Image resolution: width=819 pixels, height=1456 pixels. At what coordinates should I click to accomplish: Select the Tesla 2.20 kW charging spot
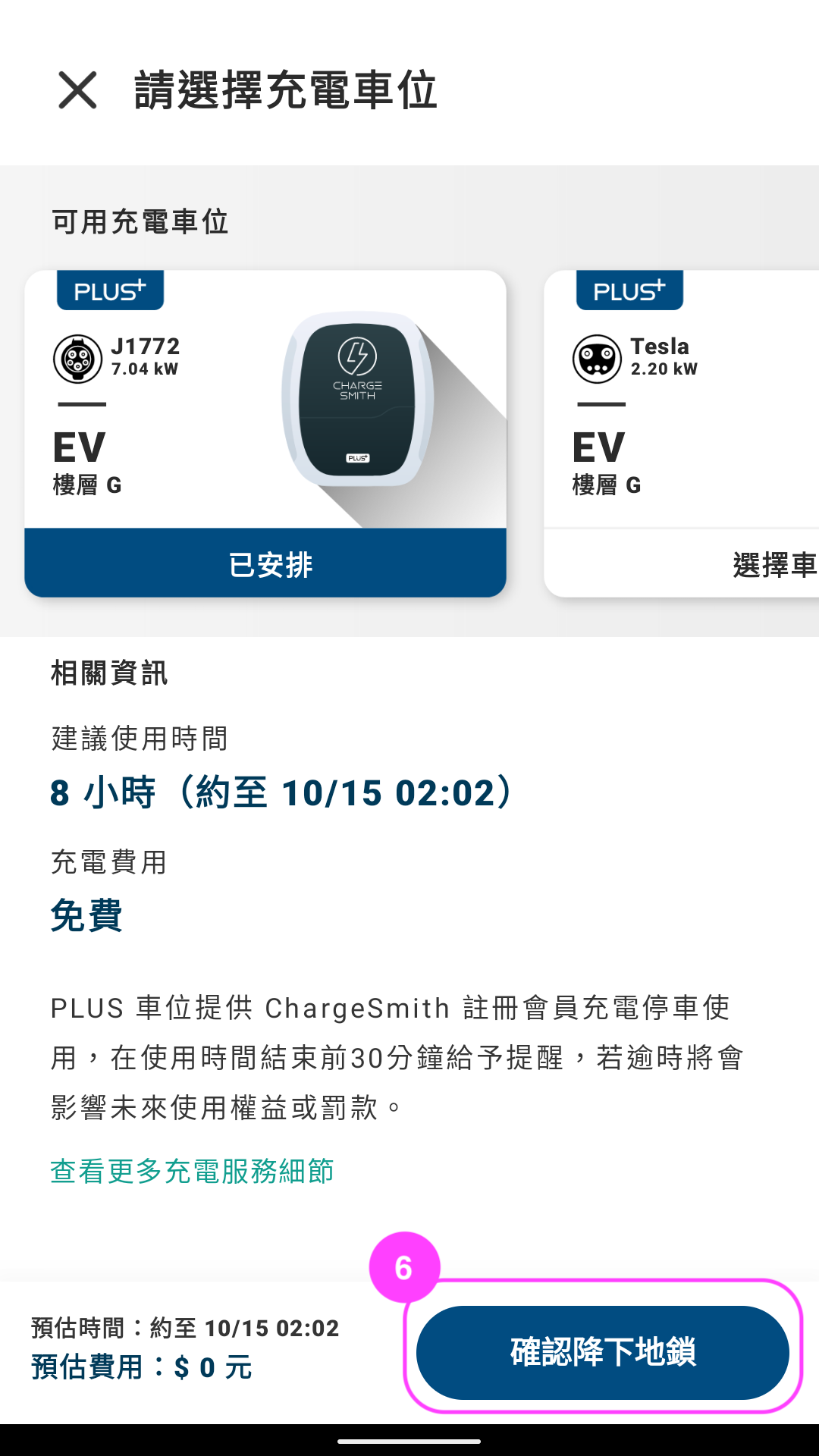click(758, 564)
